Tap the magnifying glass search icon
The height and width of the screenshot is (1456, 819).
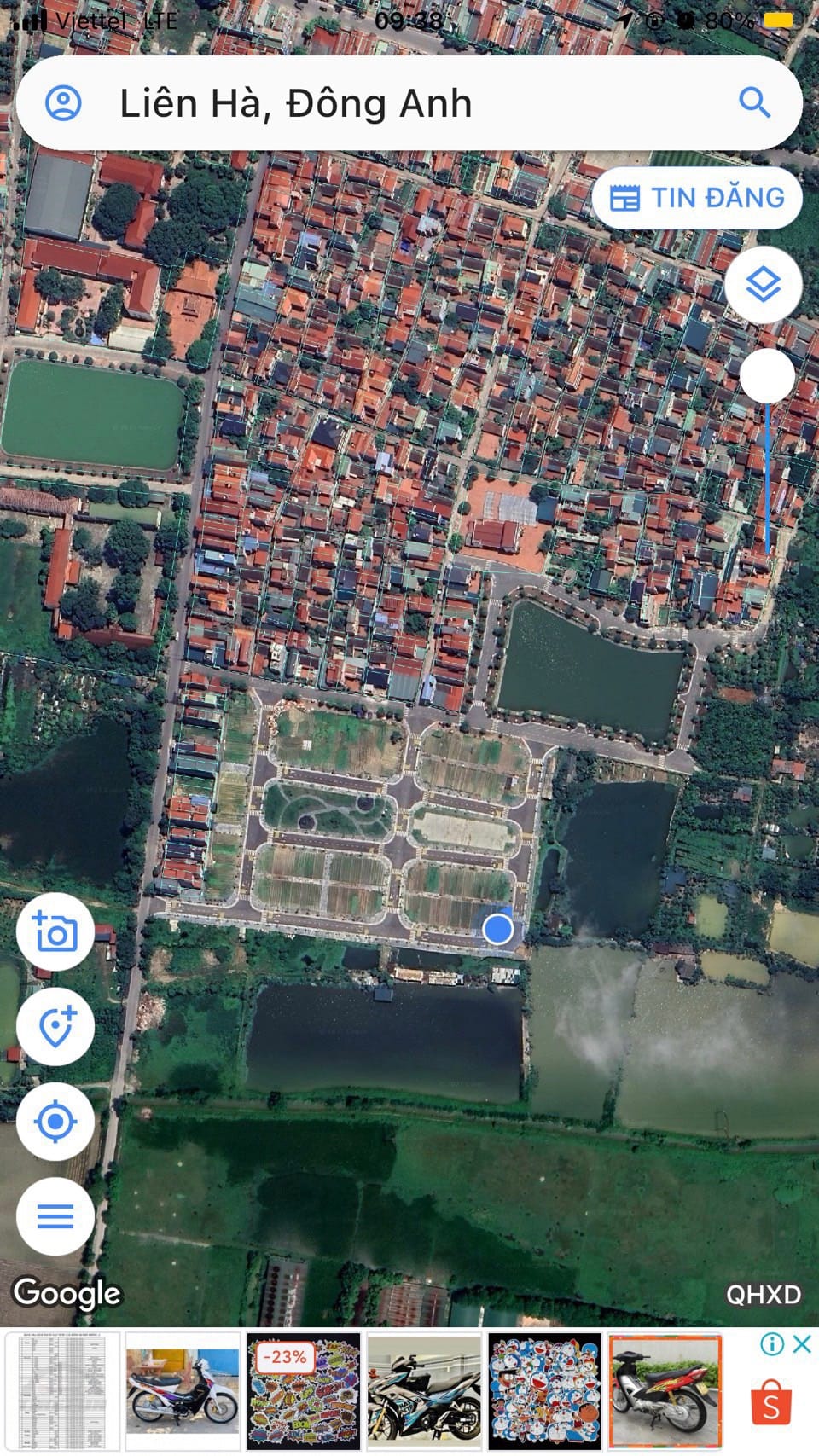click(754, 102)
